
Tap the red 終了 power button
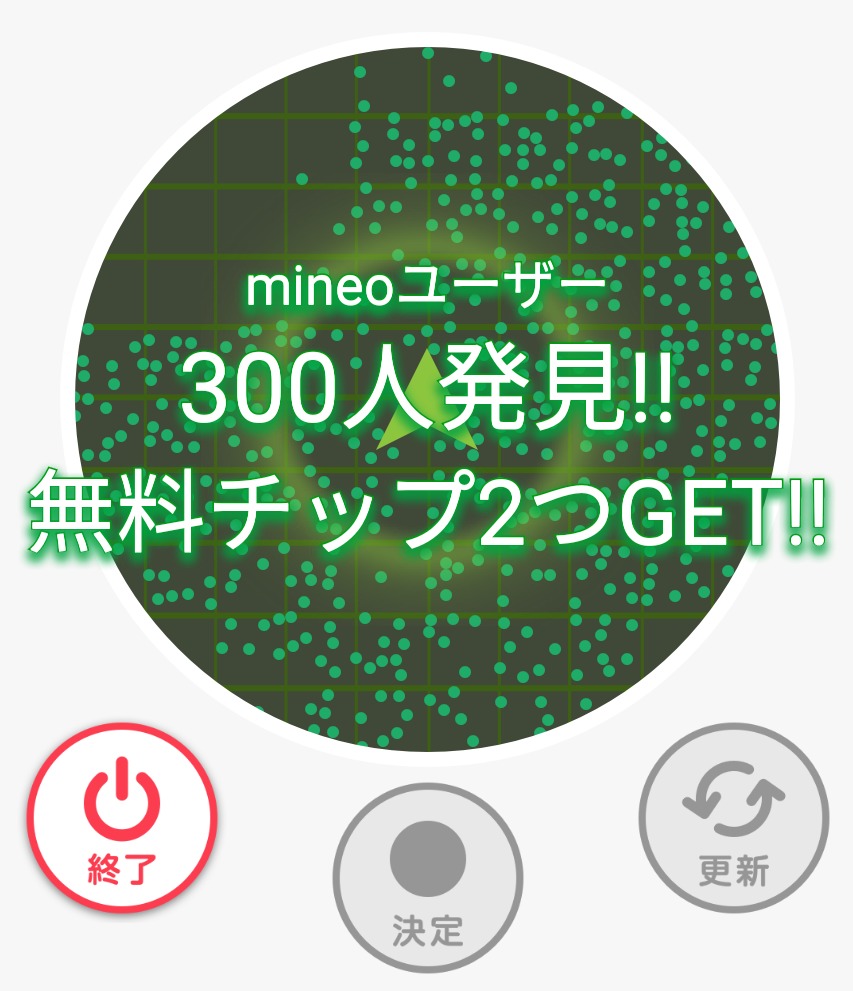[x=123, y=817]
